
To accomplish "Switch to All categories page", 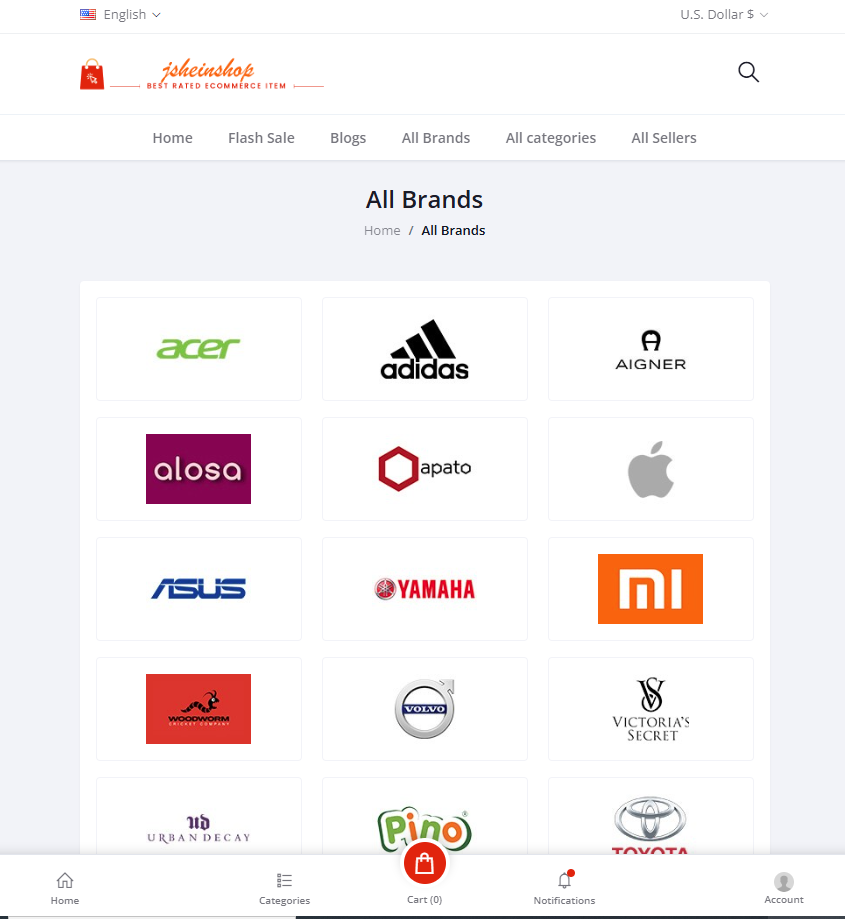I will click(550, 138).
